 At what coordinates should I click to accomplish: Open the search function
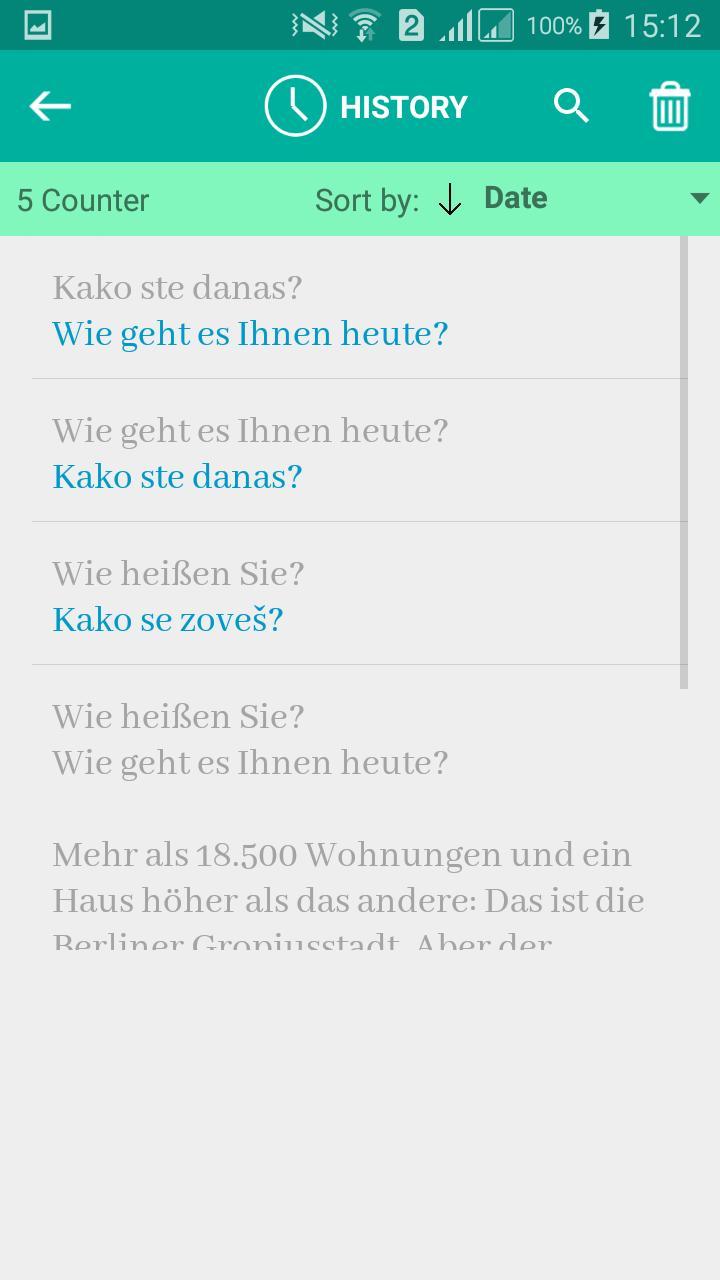572,105
